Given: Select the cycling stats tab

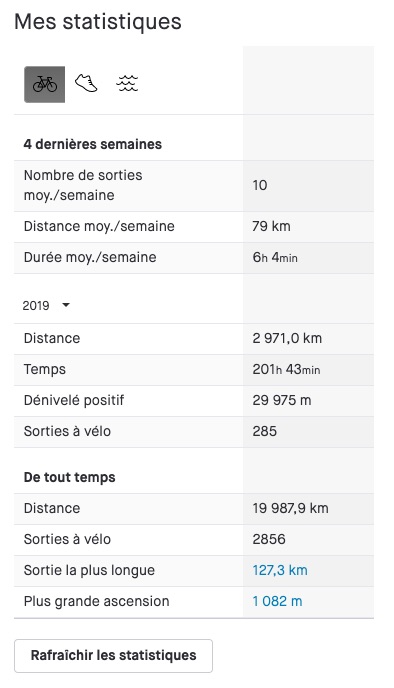Looking at the screenshot, I should (44, 84).
